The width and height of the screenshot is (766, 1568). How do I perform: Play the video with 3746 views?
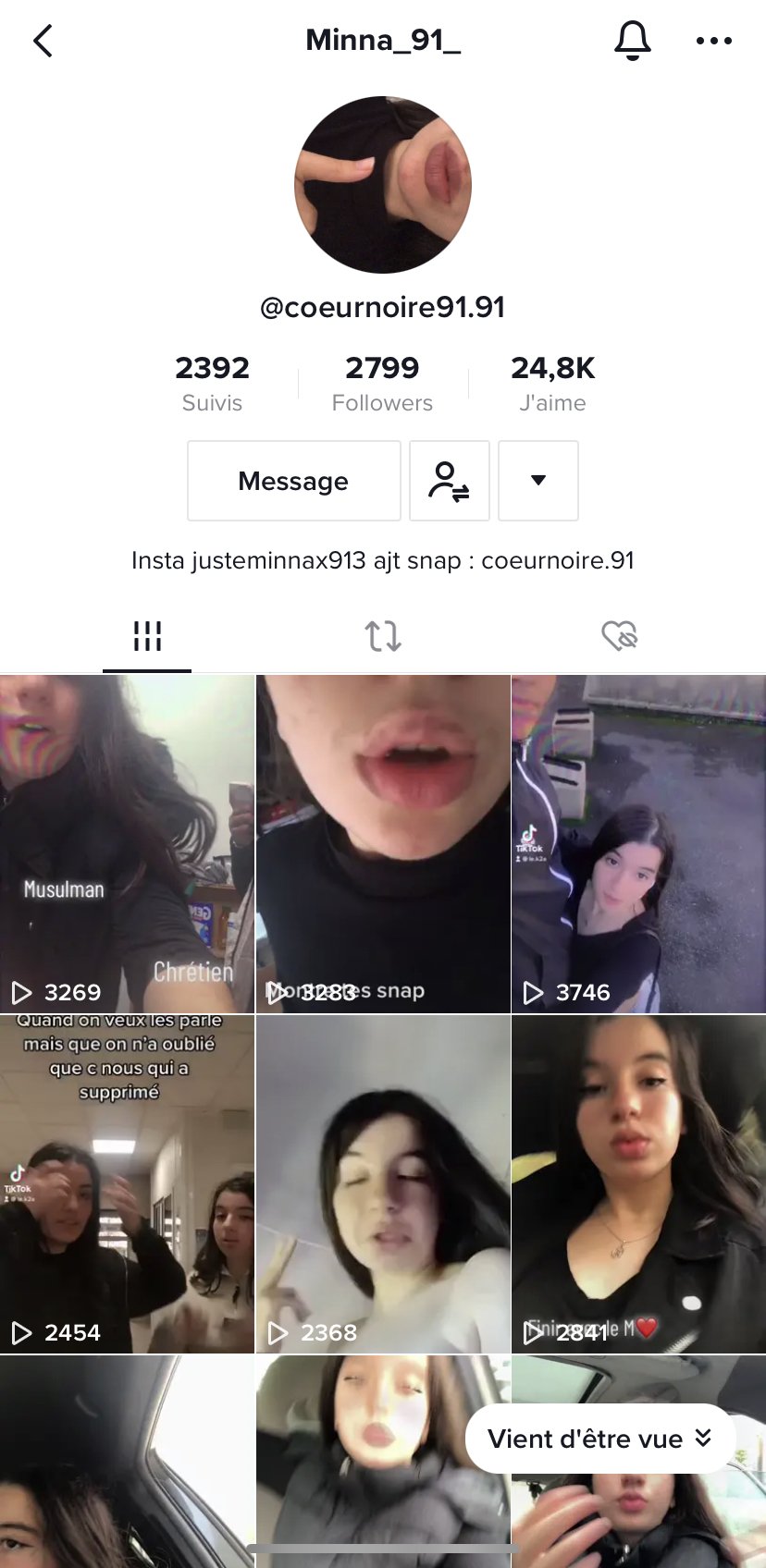point(638,843)
